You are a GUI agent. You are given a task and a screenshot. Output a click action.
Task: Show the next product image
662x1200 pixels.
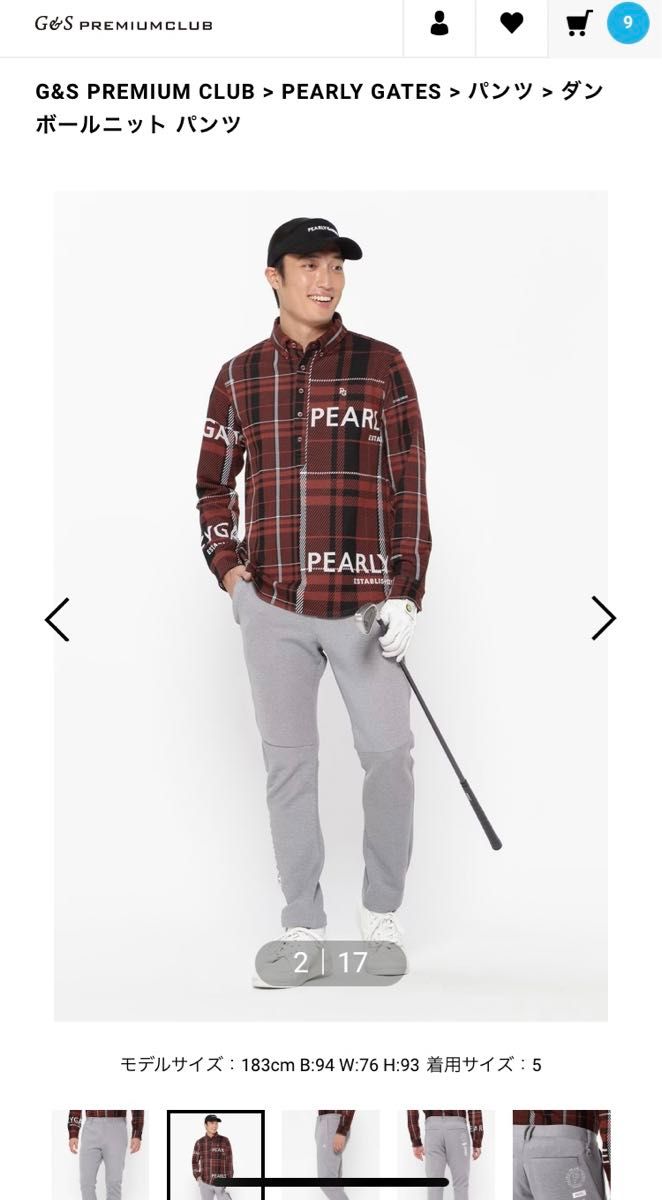(x=603, y=618)
